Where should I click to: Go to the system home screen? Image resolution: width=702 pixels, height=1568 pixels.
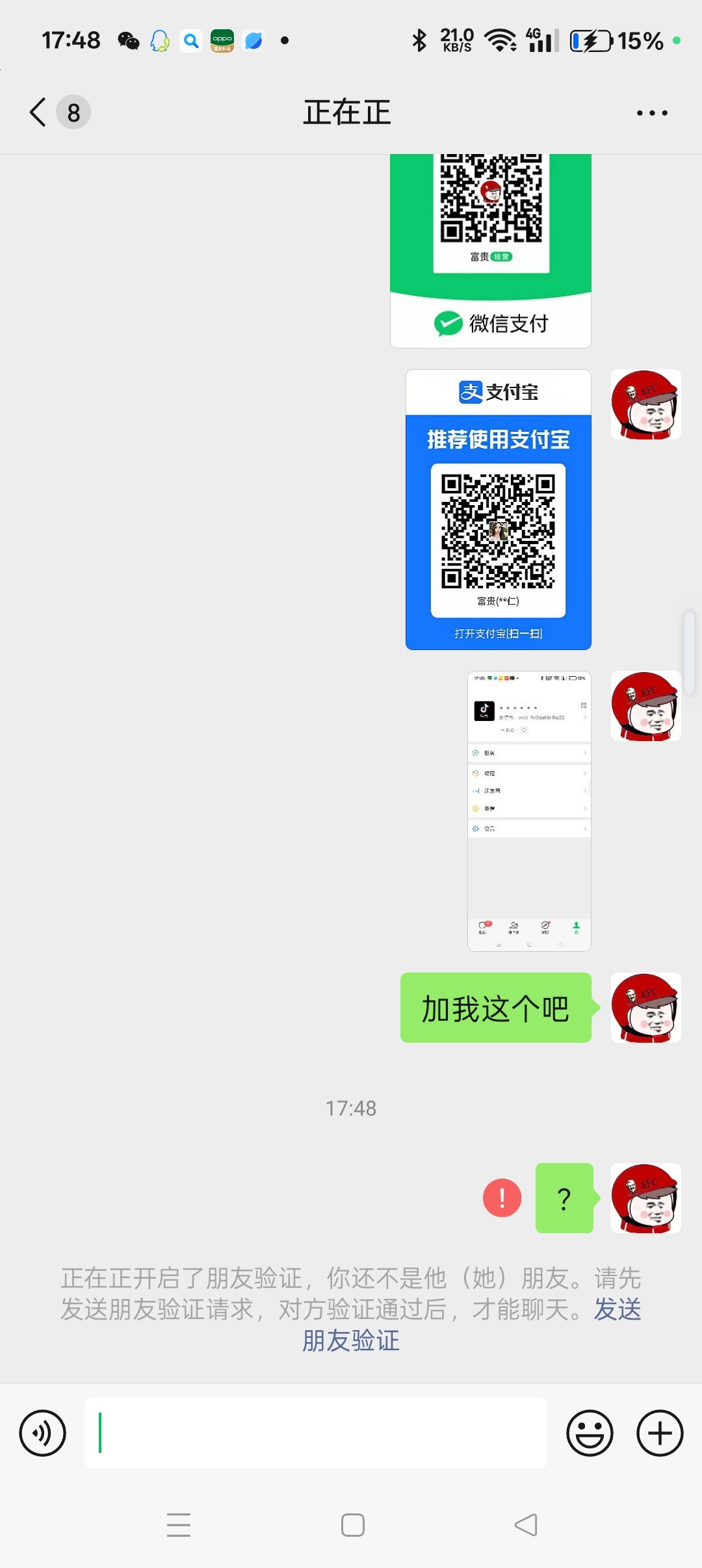click(352, 1525)
